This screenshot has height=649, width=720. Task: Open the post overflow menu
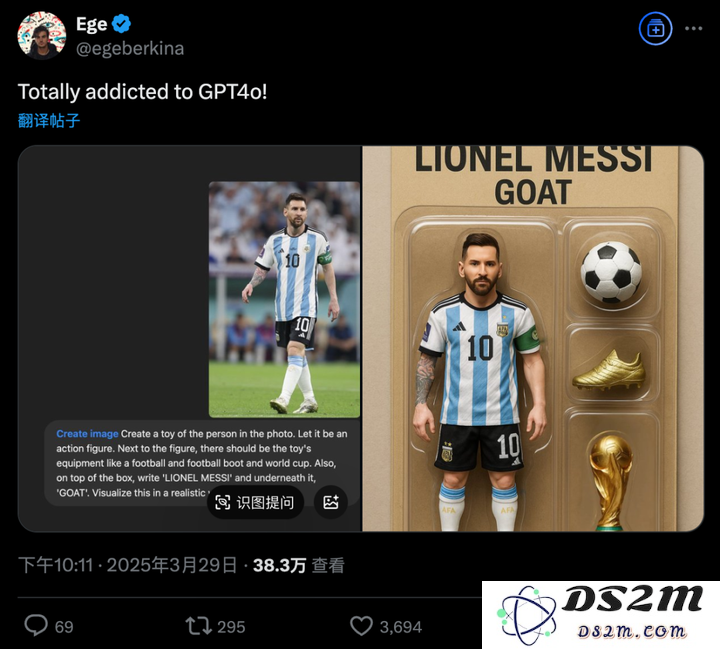693,29
